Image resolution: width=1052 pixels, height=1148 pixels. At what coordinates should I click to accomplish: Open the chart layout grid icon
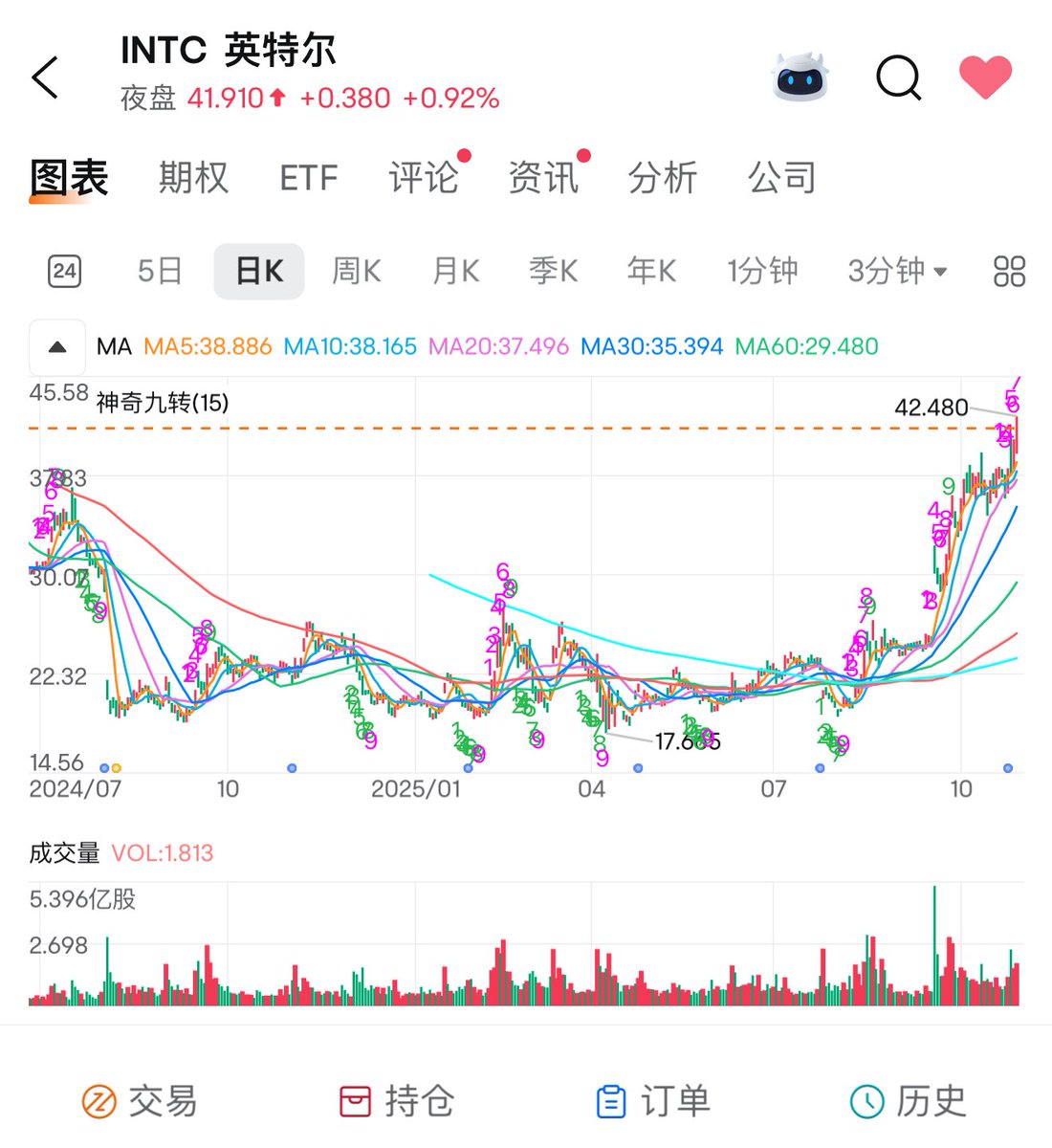tap(1009, 272)
